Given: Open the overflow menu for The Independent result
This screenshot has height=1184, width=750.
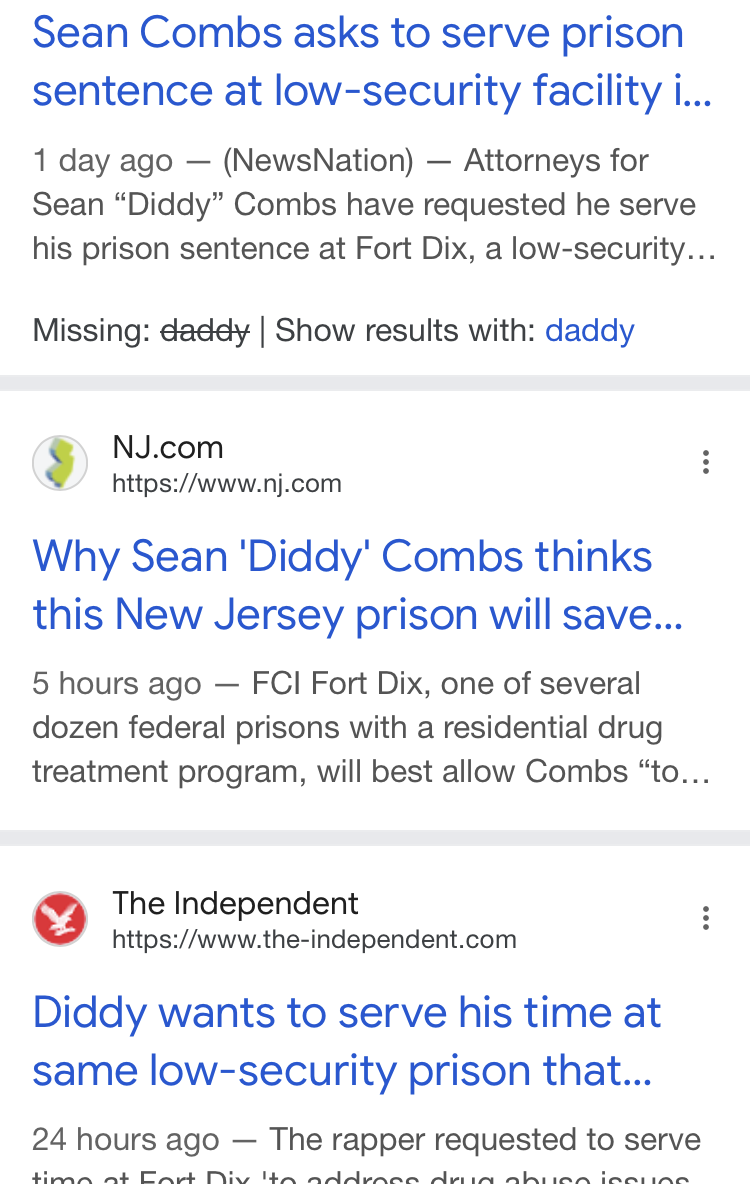Looking at the screenshot, I should click(706, 918).
